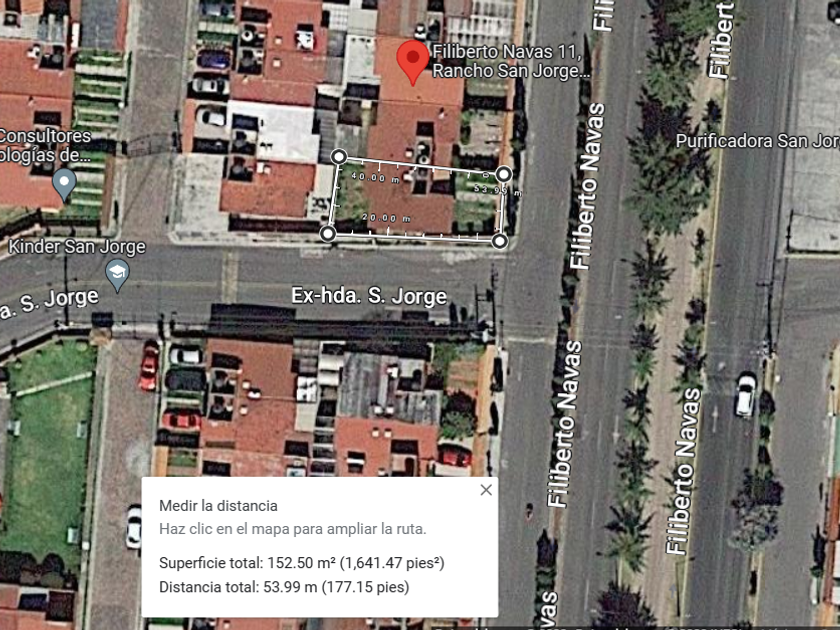
Task: Select the Consultores place marker pin
Action: click(64, 185)
